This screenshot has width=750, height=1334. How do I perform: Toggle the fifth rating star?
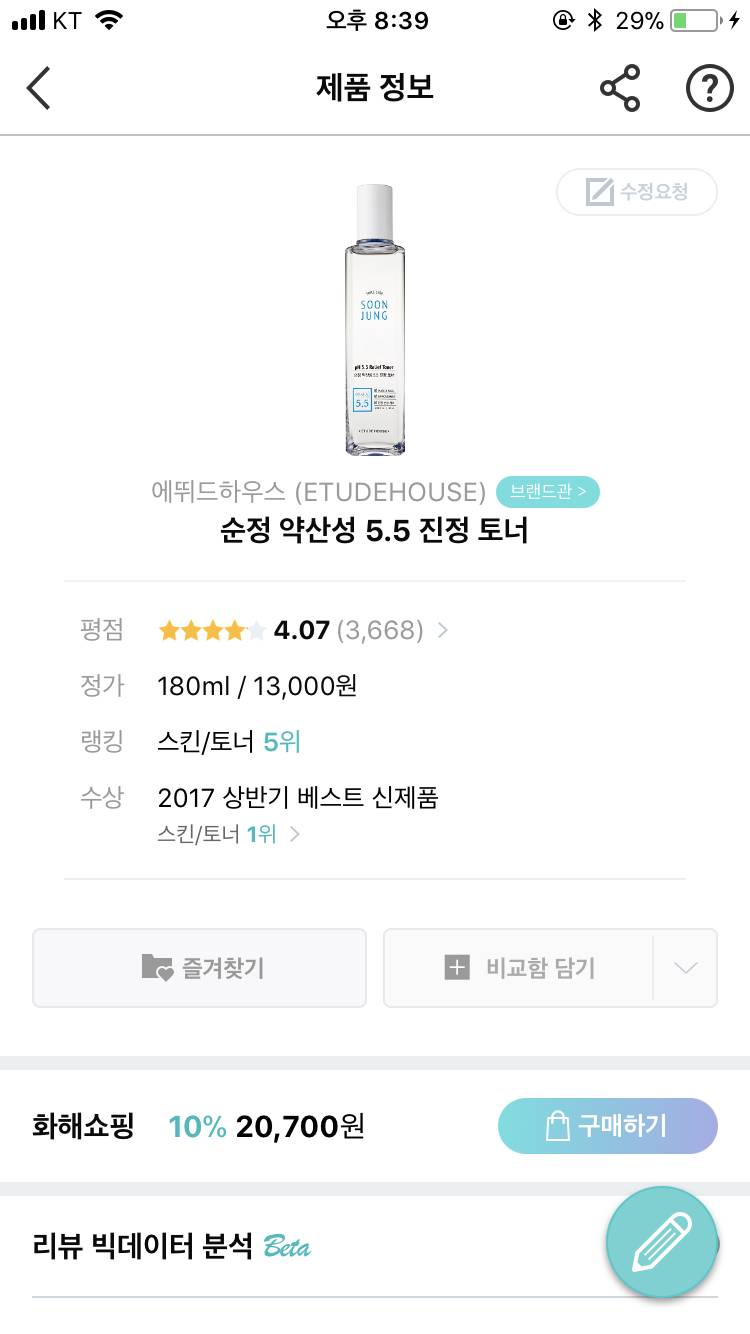[256, 630]
